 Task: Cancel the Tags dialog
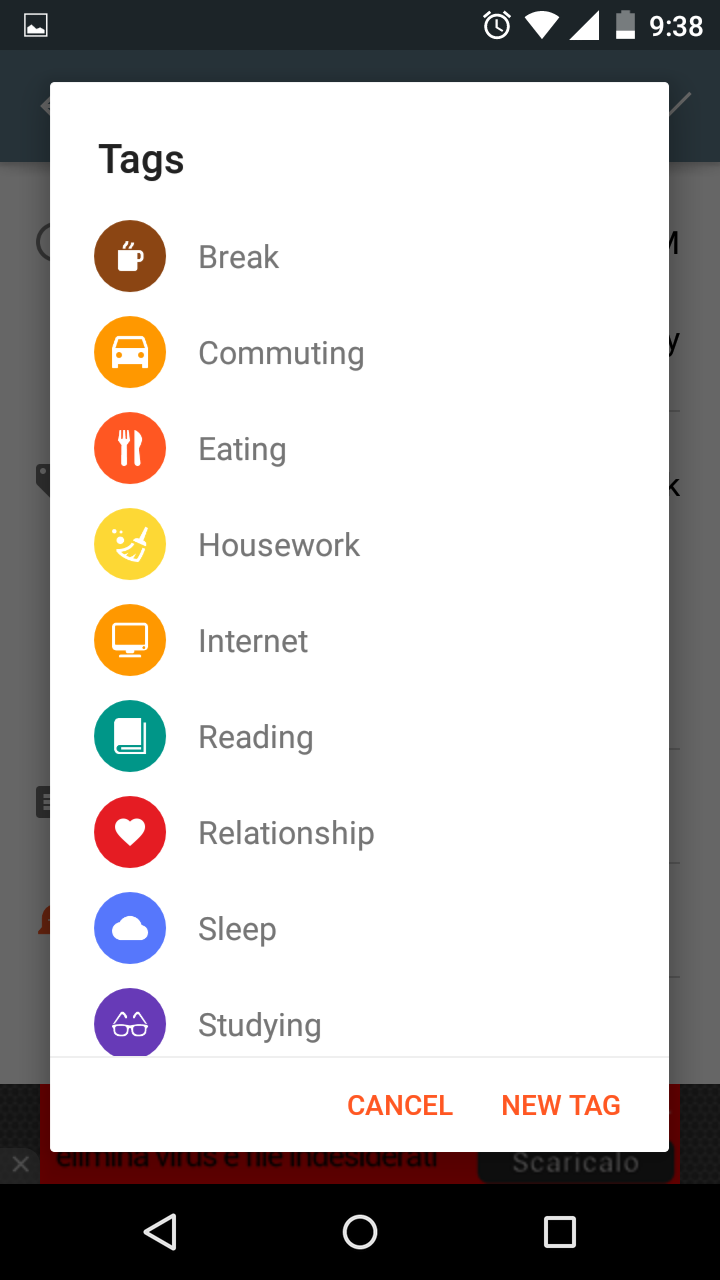400,1105
